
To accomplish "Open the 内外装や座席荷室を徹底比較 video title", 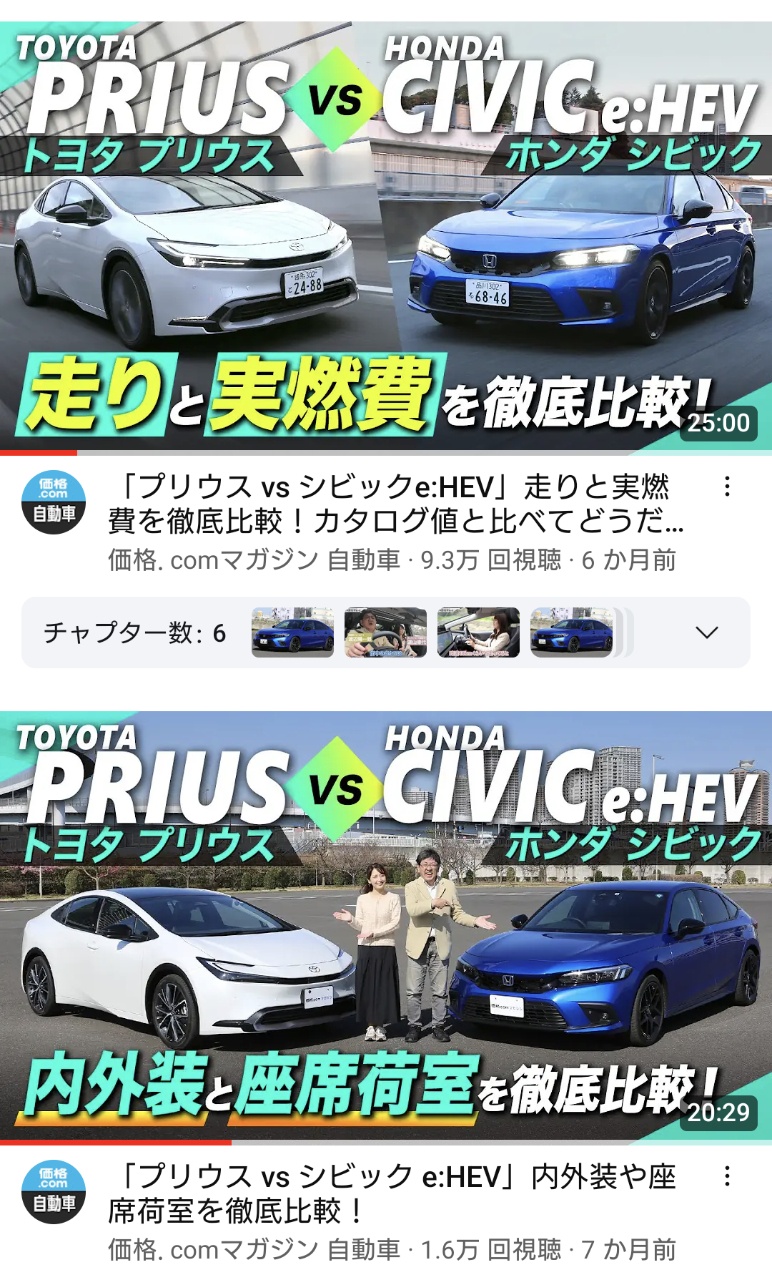I will click(395, 1192).
